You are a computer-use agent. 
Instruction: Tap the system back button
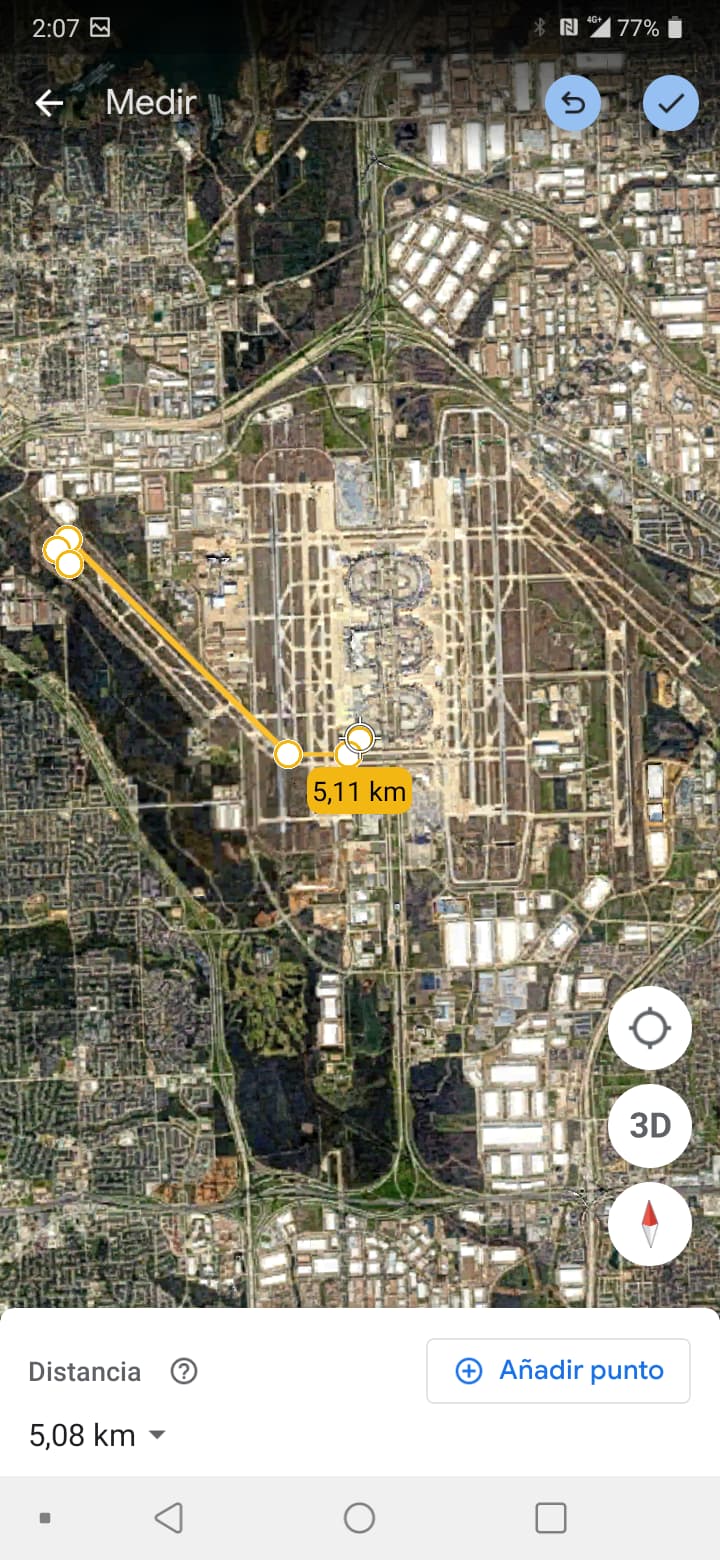point(169,1518)
